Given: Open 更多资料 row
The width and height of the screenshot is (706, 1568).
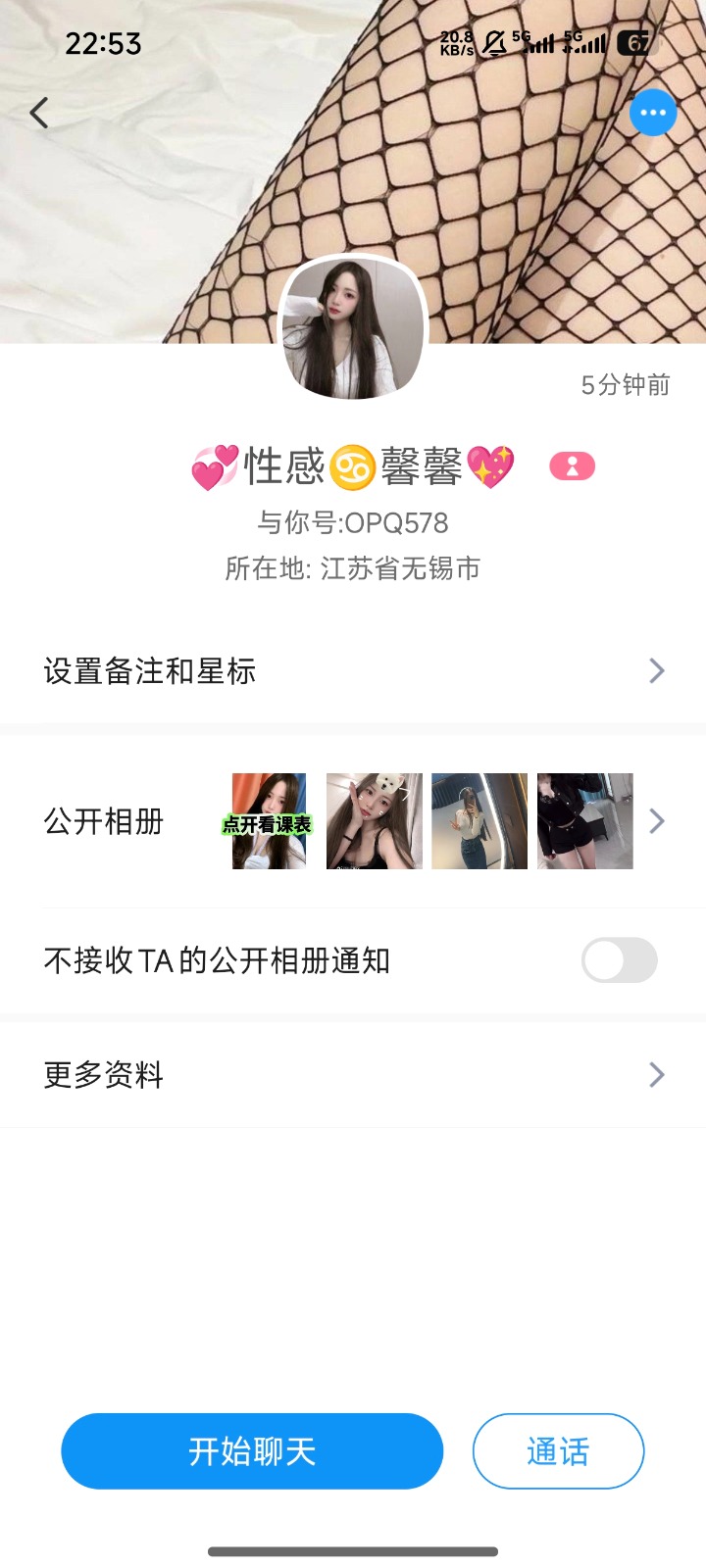Looking at the screenshot, I should [353, 1075].
